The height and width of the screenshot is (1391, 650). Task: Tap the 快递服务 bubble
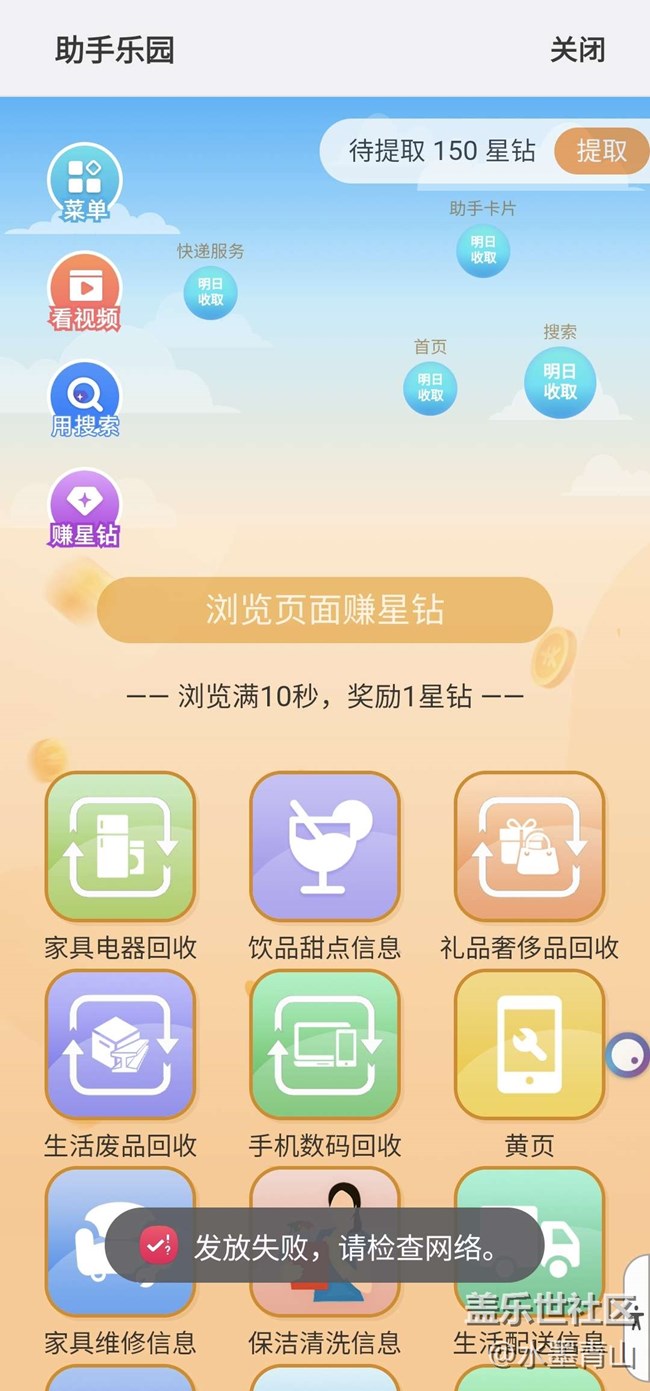(x=210, y=292)
